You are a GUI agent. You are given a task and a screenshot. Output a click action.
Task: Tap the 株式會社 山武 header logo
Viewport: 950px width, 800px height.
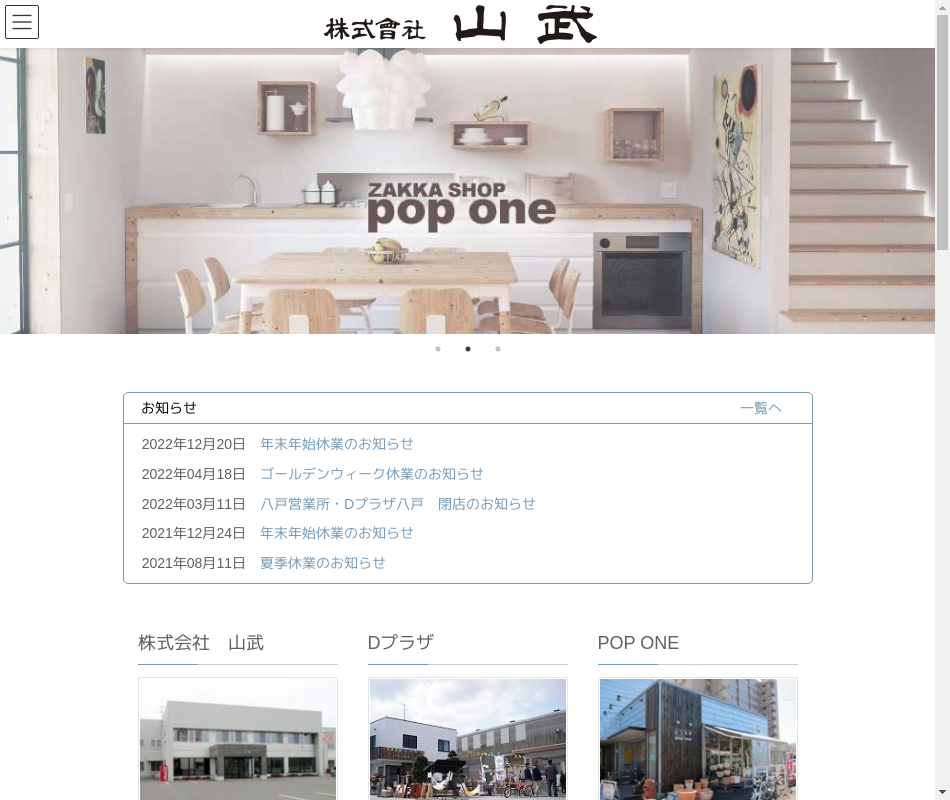pos(461,24)
